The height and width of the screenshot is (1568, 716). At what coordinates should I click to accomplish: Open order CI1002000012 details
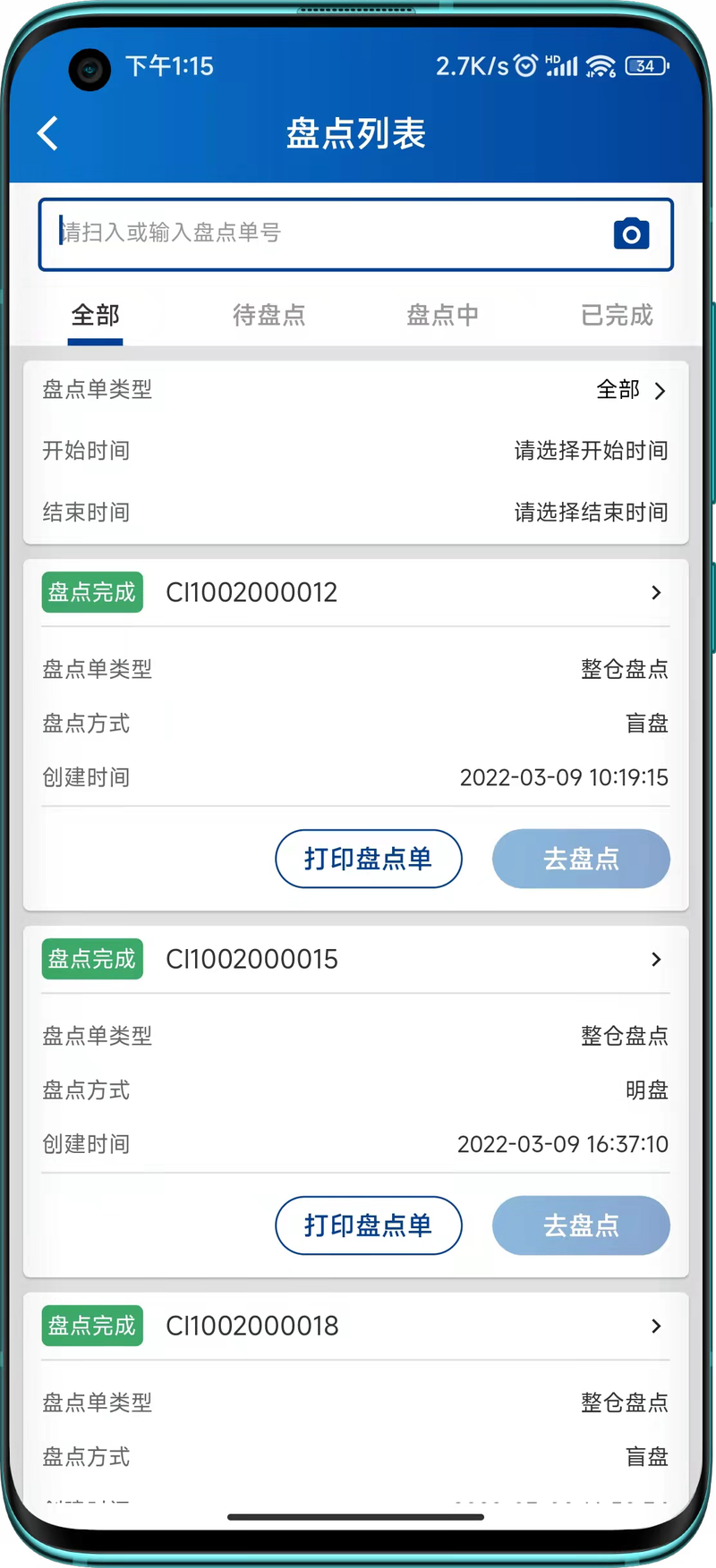pos(355,592)
